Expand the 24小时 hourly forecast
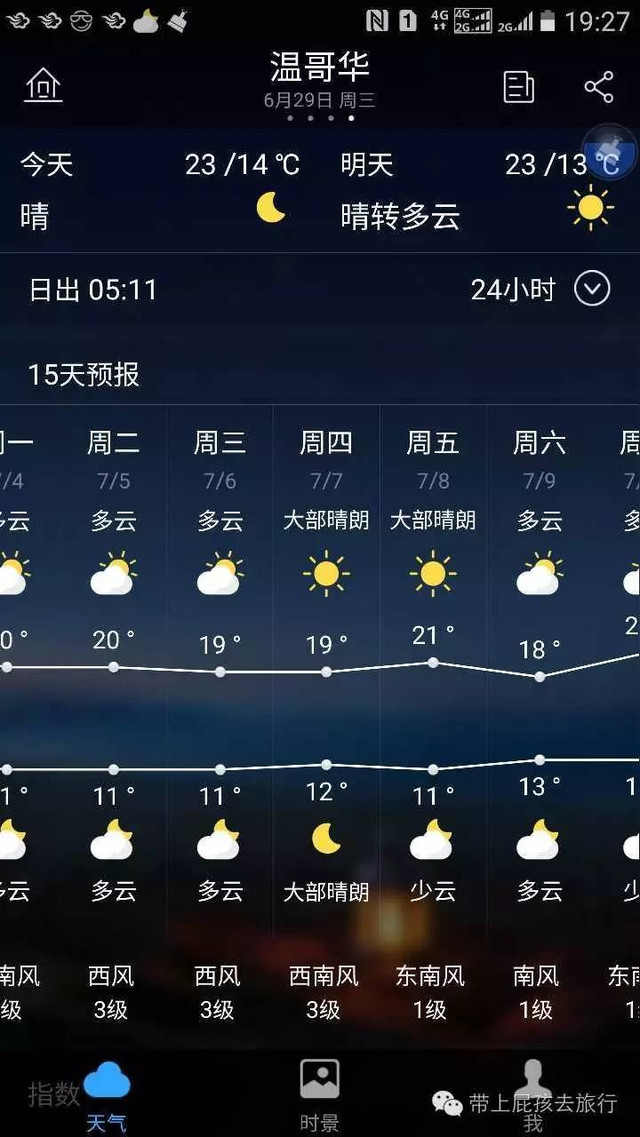Viewport: 640px width, 1137px height. tap(591, 290)
